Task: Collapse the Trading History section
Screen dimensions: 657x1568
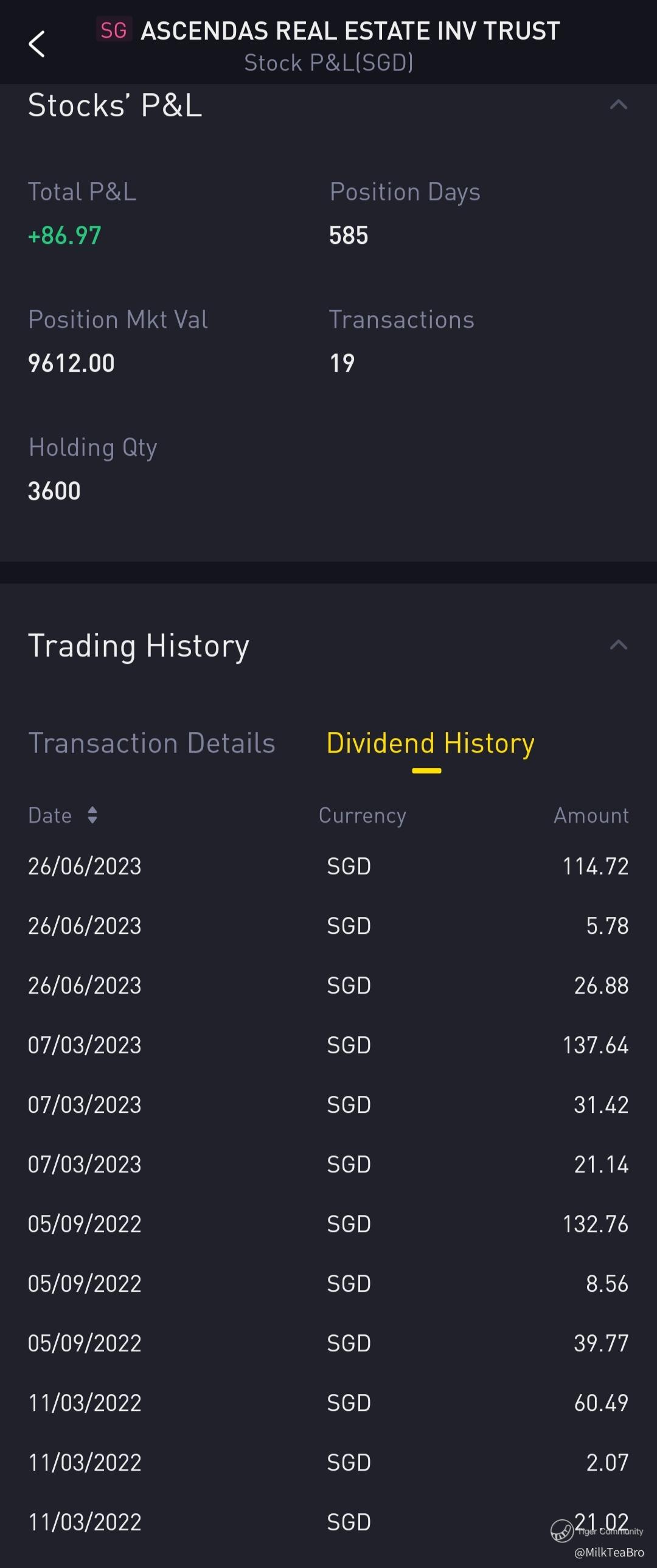Action: tap(618, 644)
